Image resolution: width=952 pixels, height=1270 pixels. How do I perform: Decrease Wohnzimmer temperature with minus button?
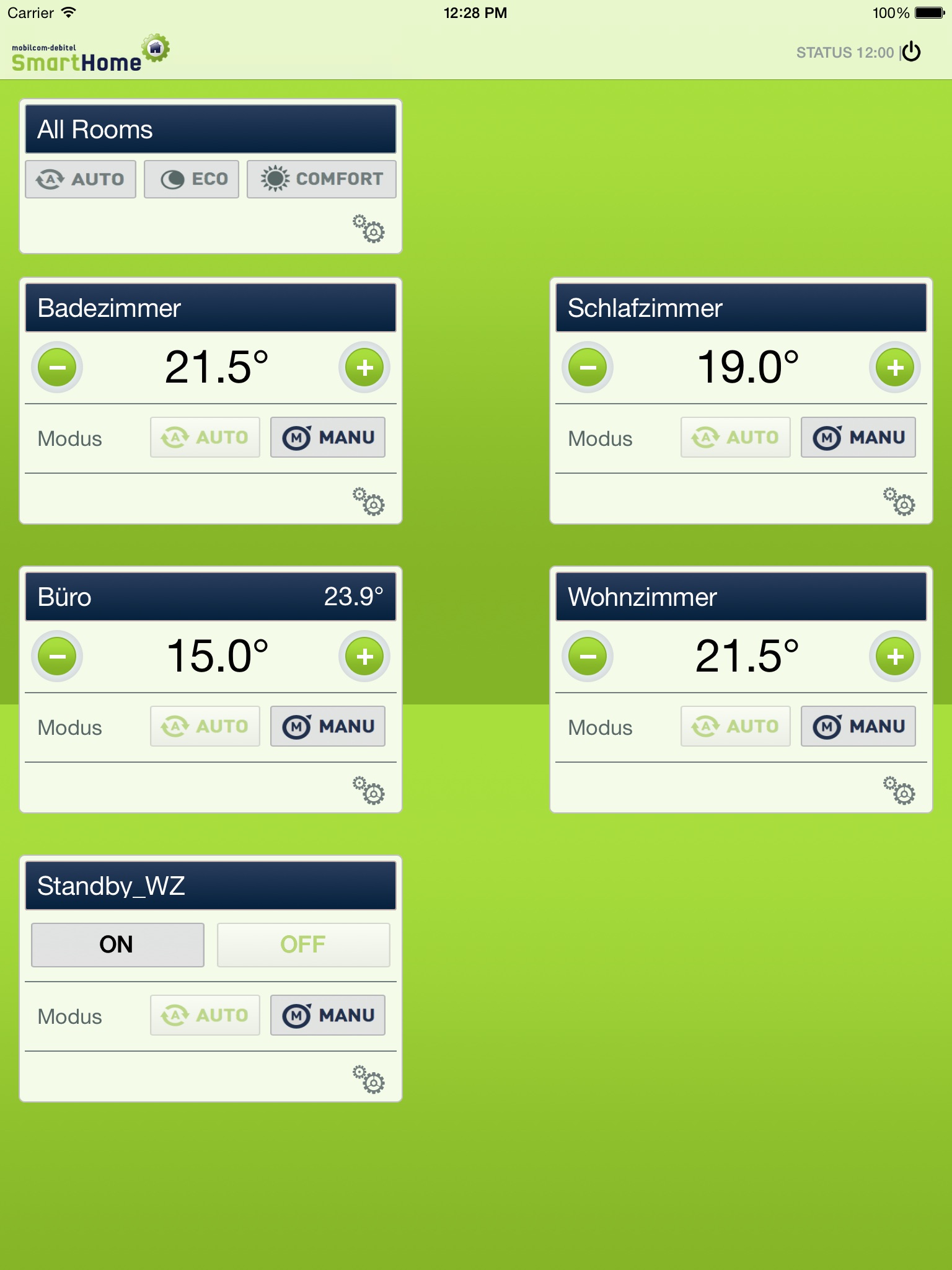pos(588,656)
